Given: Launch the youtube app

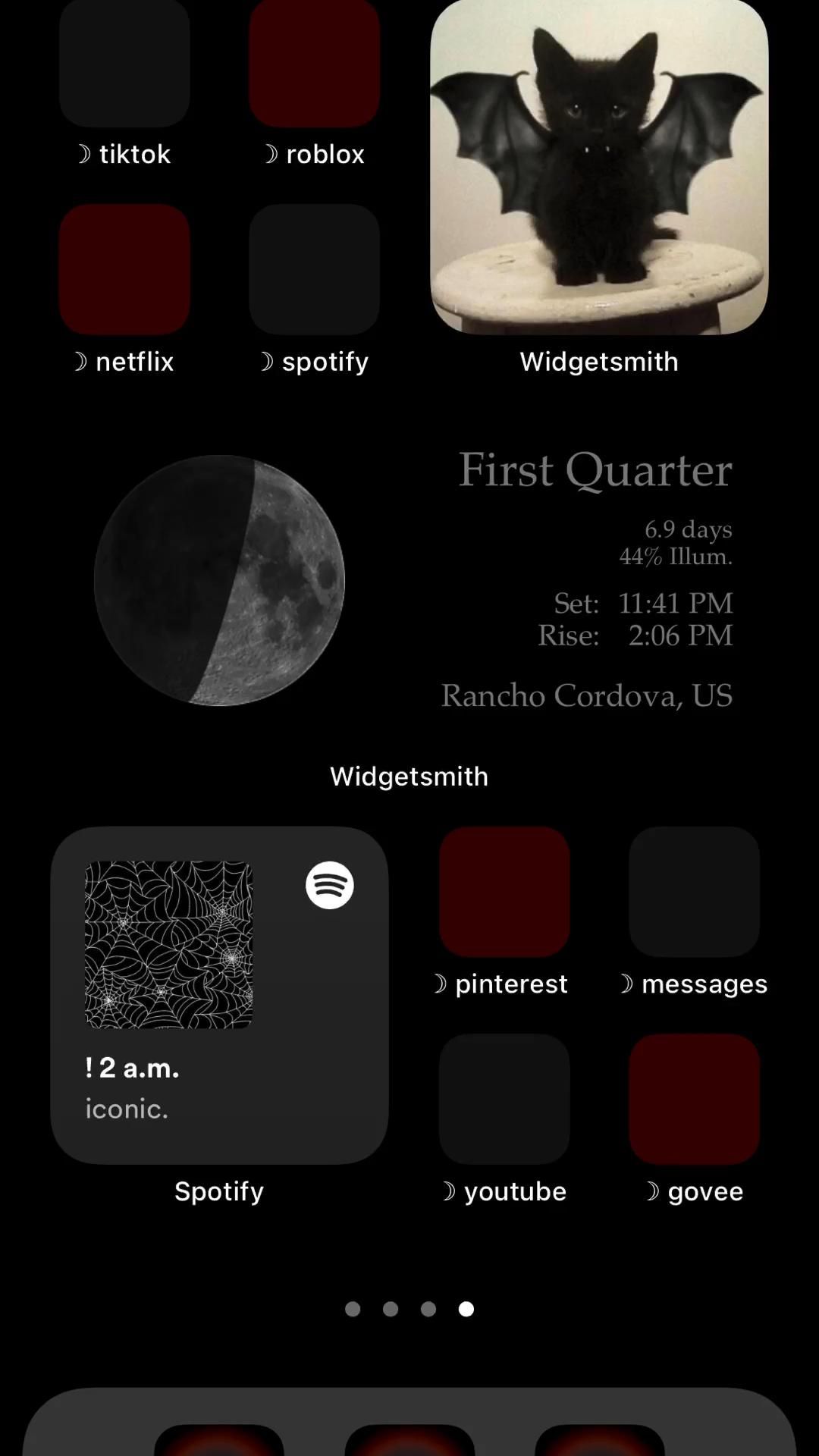Looking at the screenshot, I should [x=504, y=1099].
